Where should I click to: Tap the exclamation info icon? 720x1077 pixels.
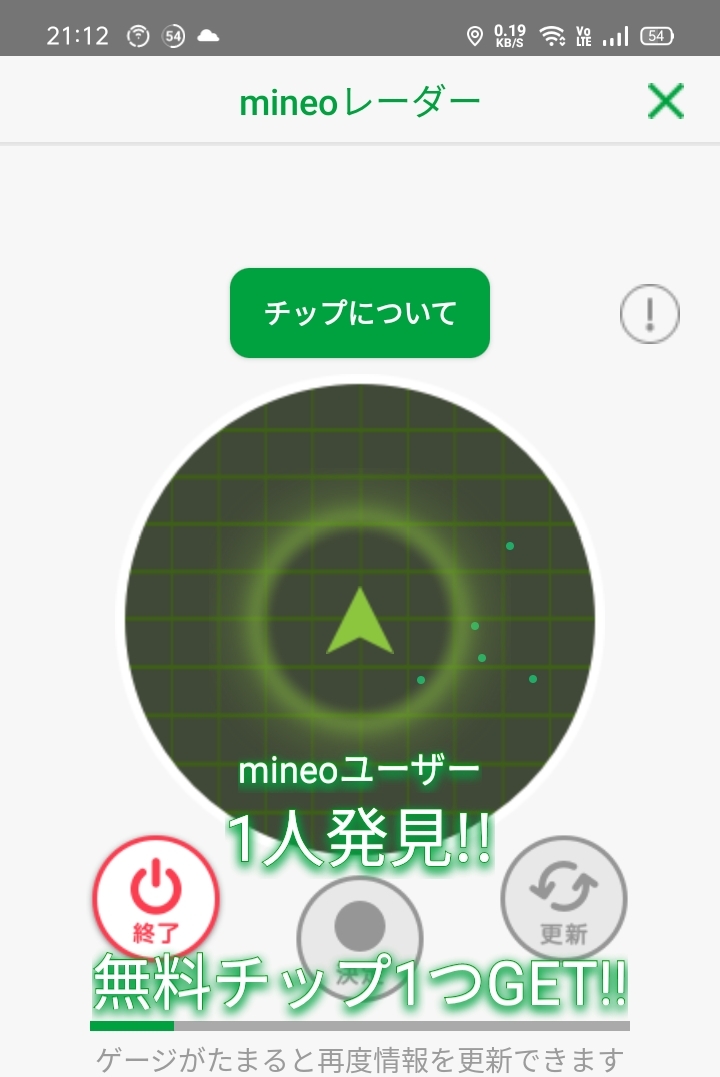[650, 314]
